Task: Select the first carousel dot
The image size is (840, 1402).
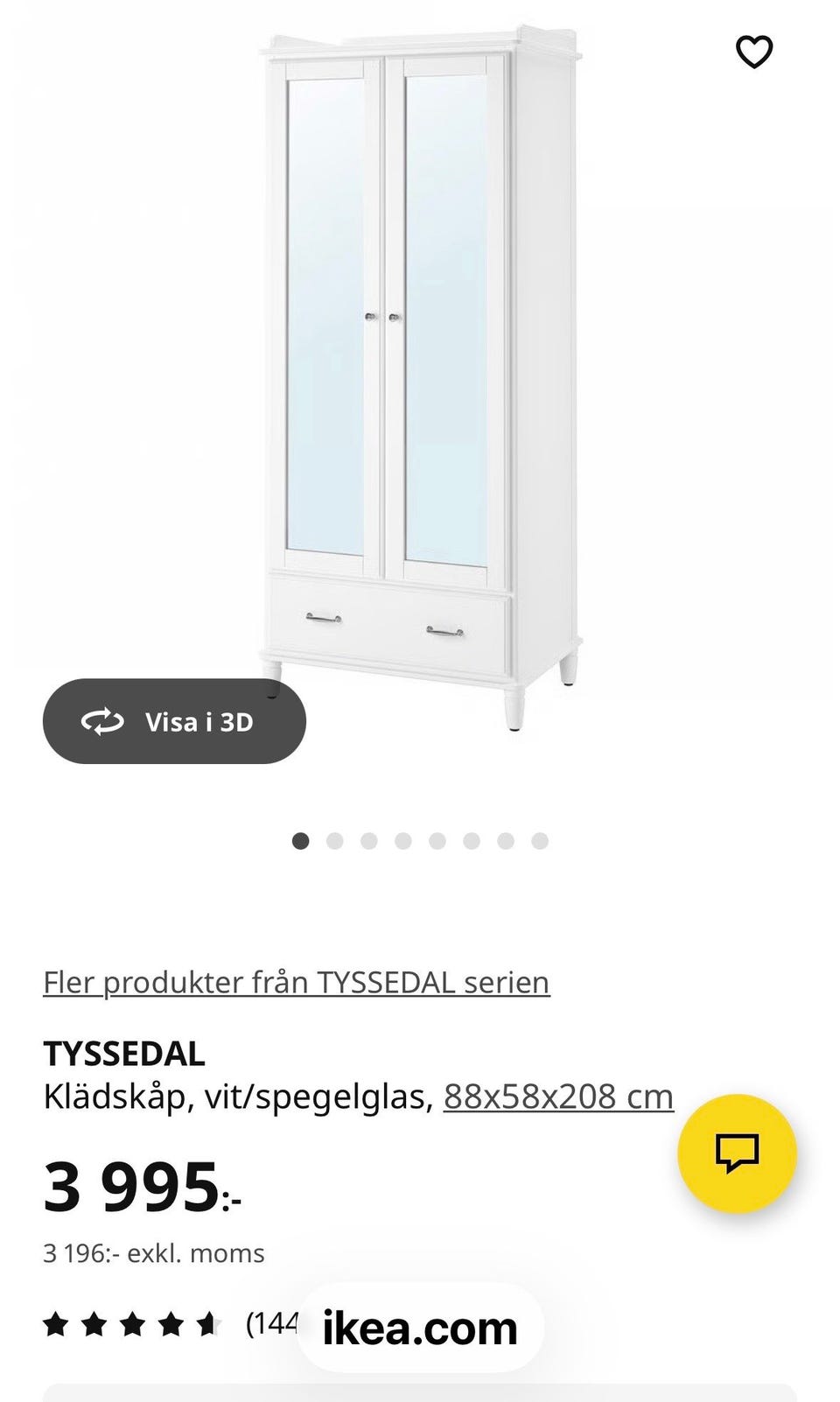Action: [301, 842]
